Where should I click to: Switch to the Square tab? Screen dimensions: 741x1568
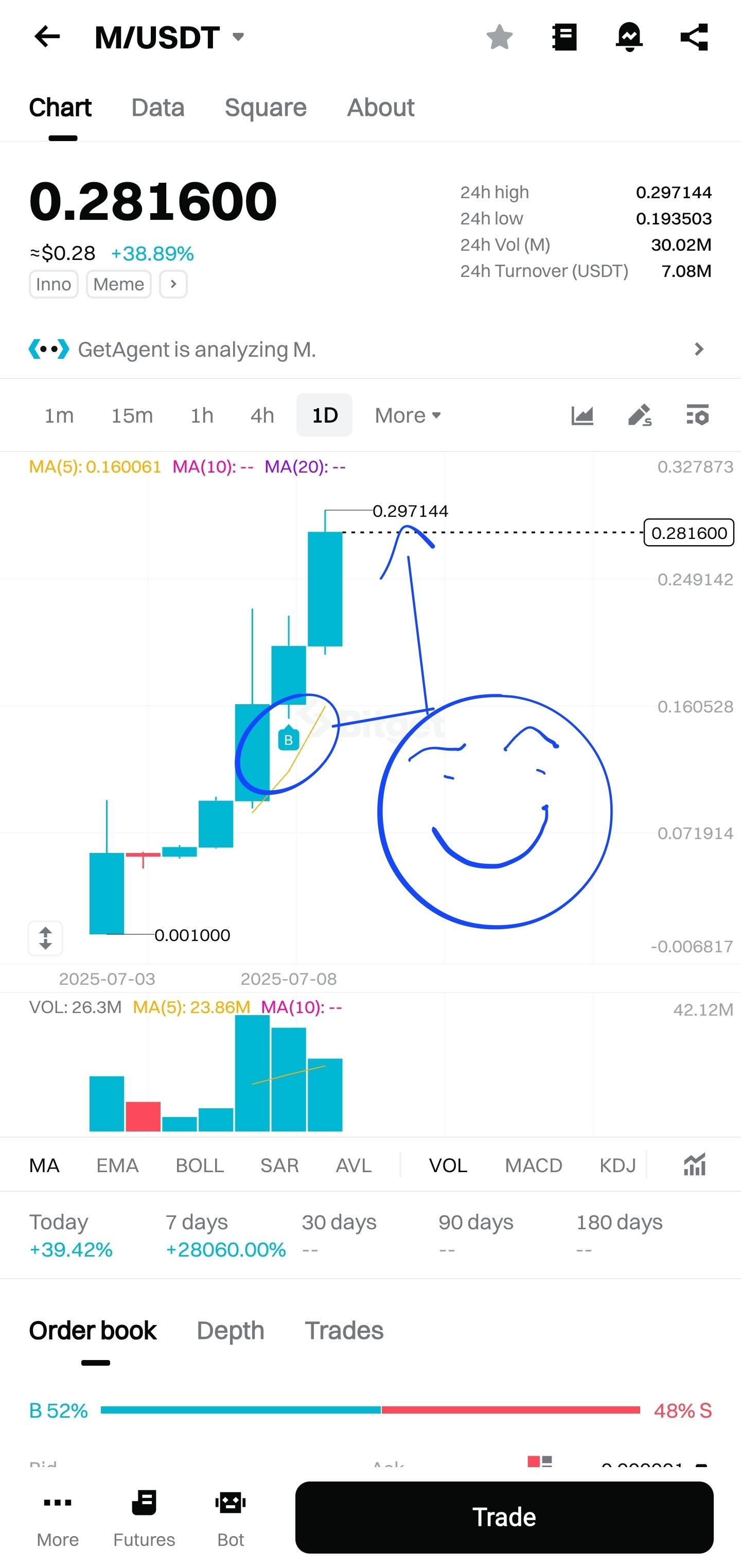(x=265, y=108)
